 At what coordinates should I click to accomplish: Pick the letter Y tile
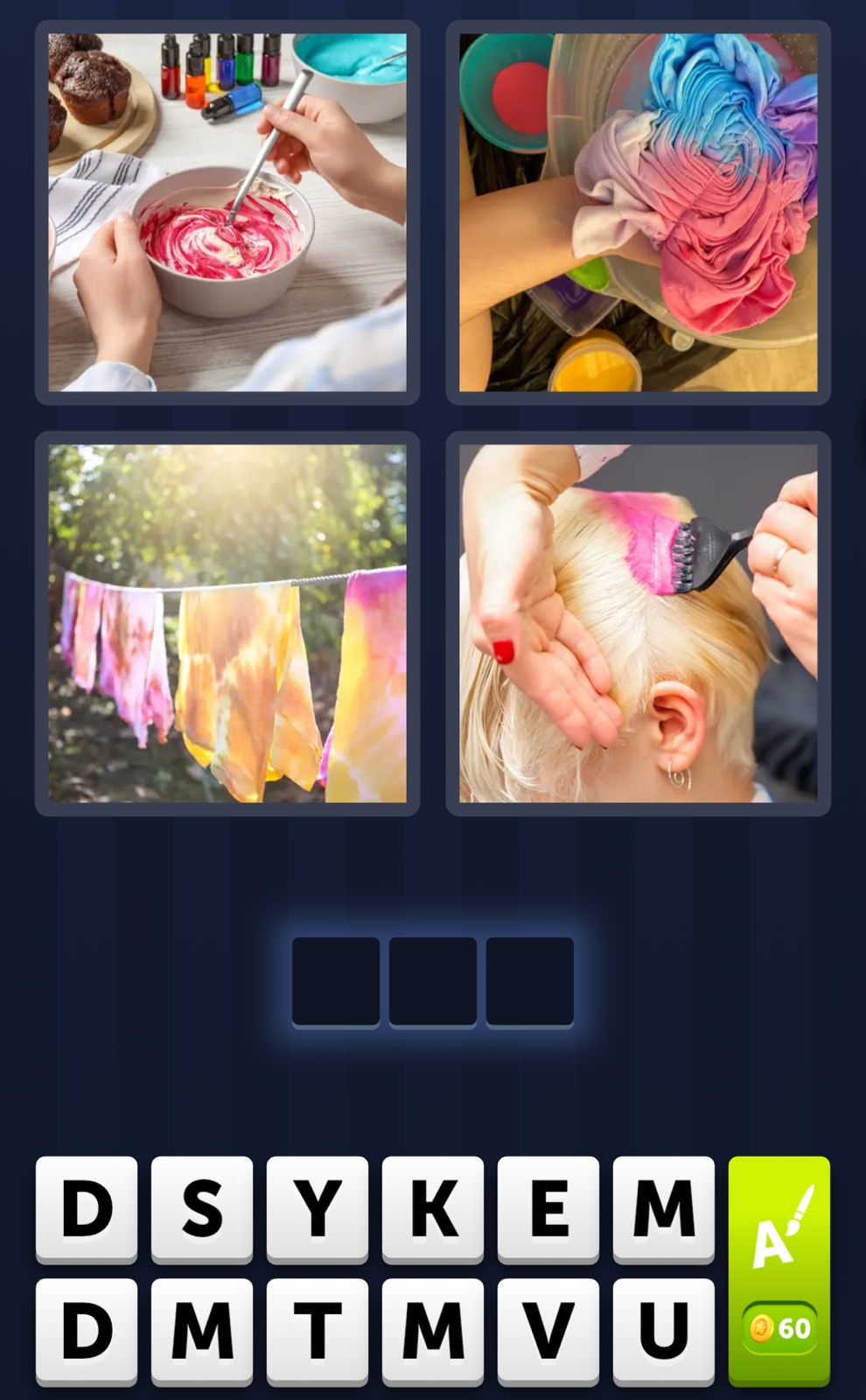point(317,1208)
